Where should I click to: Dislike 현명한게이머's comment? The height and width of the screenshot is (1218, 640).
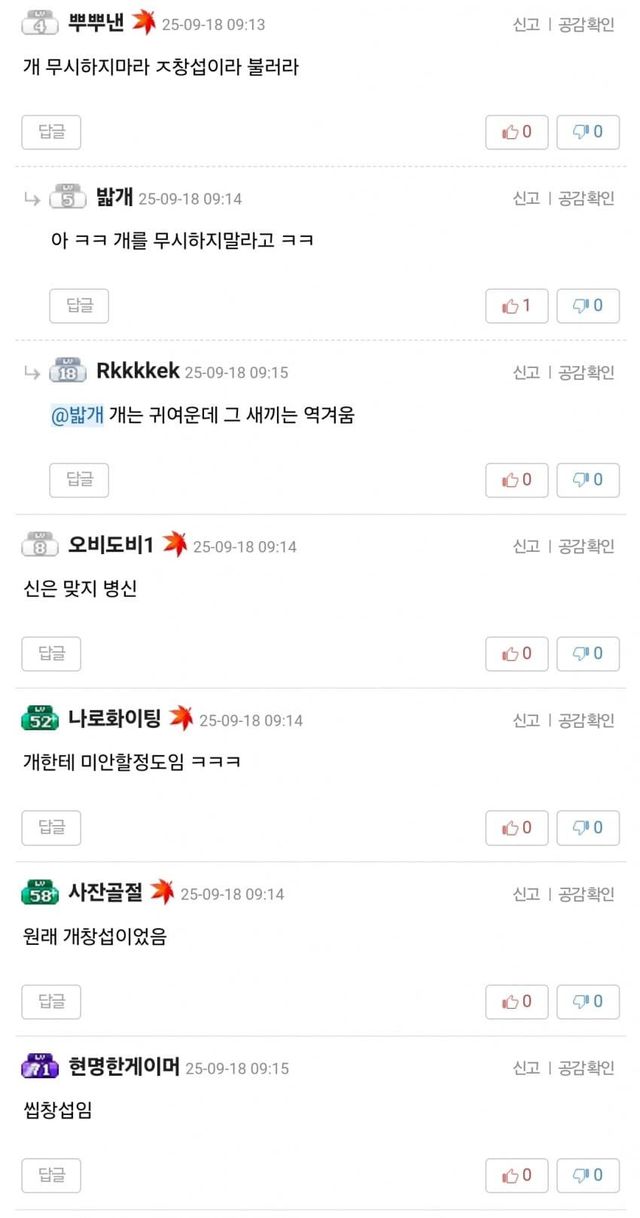click(x=587, y=1176)
